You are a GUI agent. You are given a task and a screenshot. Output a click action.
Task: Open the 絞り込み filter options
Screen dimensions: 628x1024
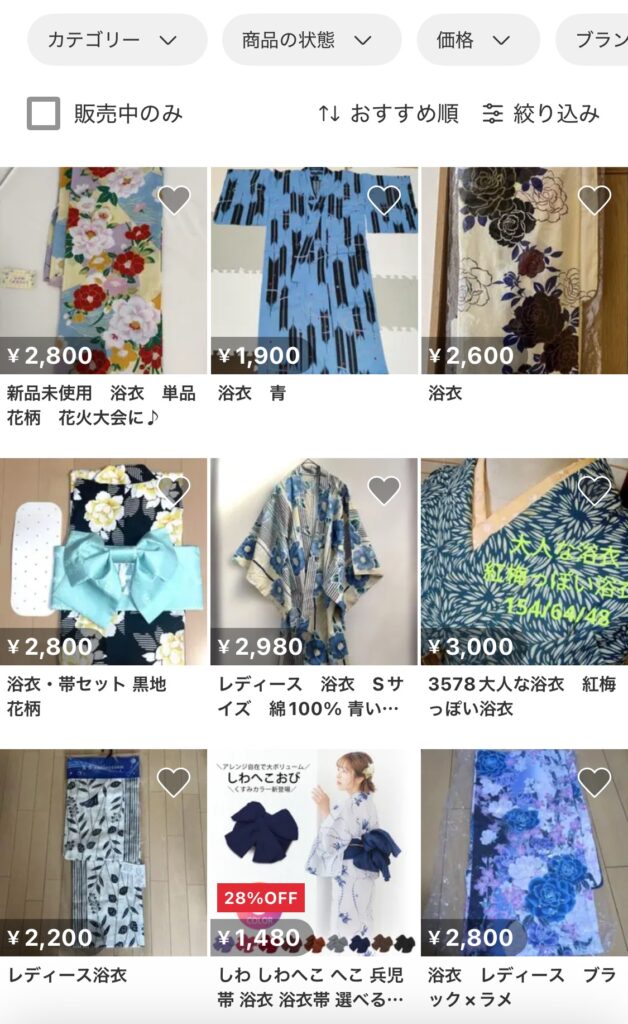(x=541, y=114)
